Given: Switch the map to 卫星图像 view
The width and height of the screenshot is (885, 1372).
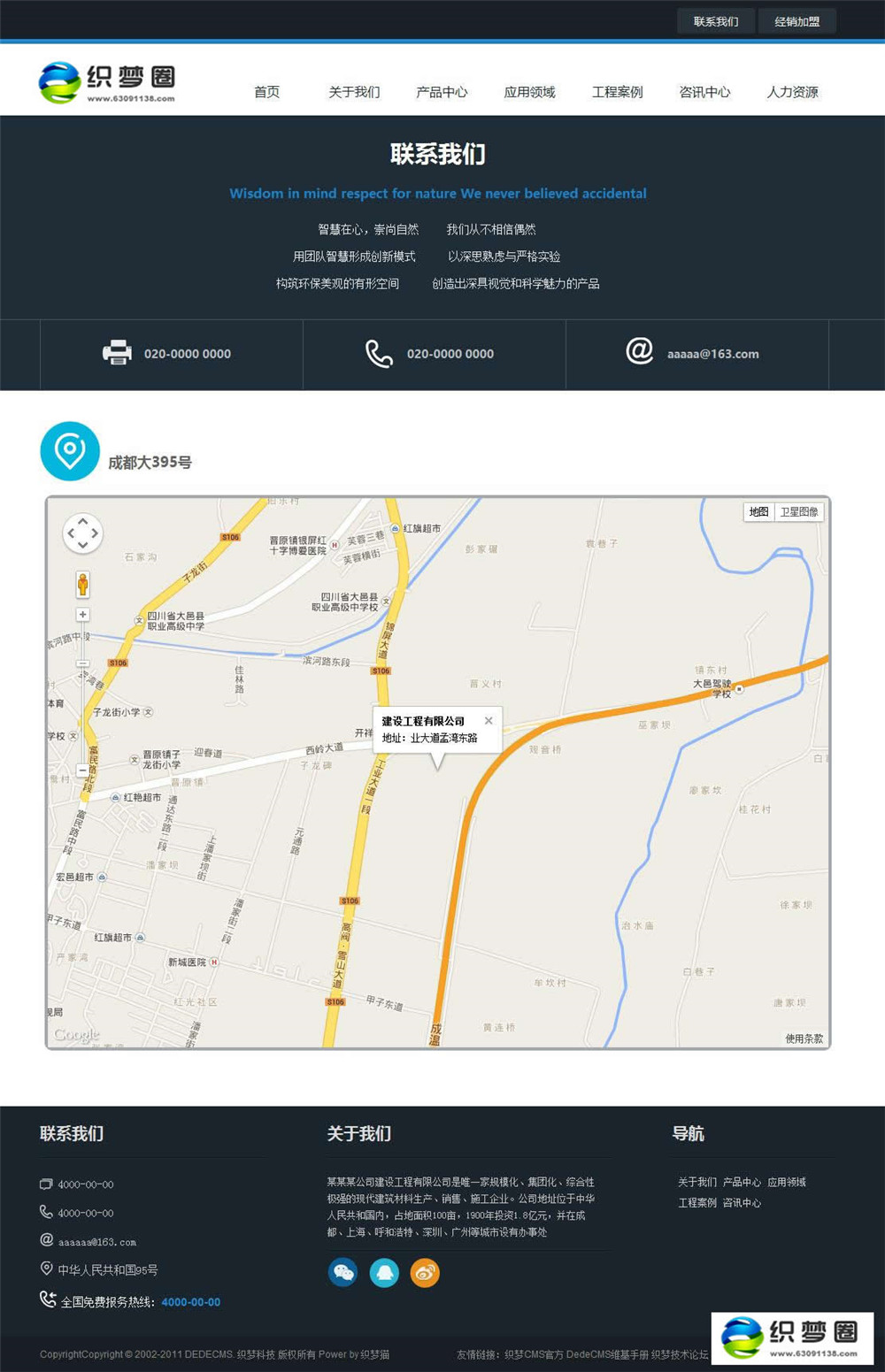Looking at the screenshot, I should [799, 512].
